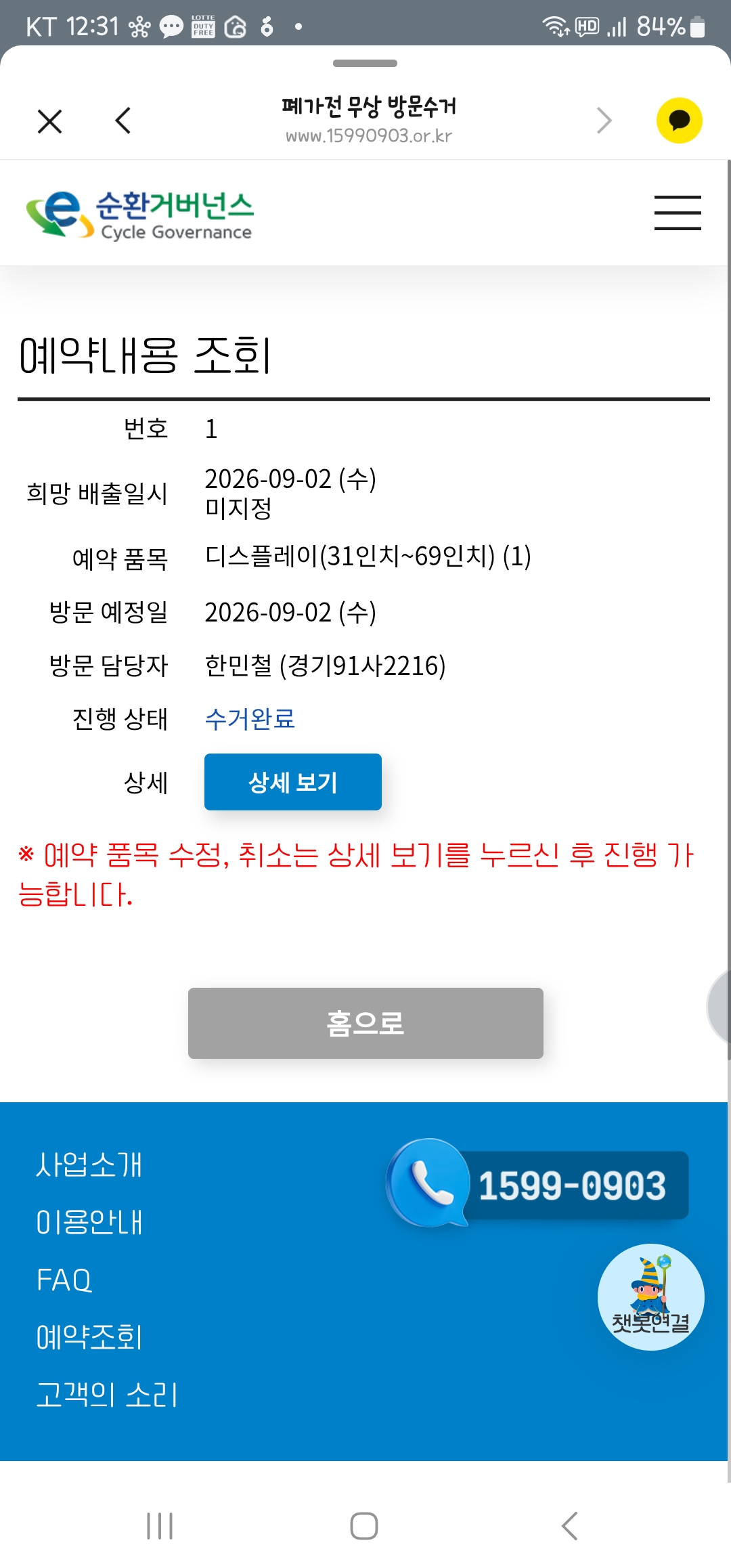Image resolution: width=731 pixels, height=1568 pixels.
Task: Launch the 챗봇연결 chatbot
Action: pos(651,1297)
